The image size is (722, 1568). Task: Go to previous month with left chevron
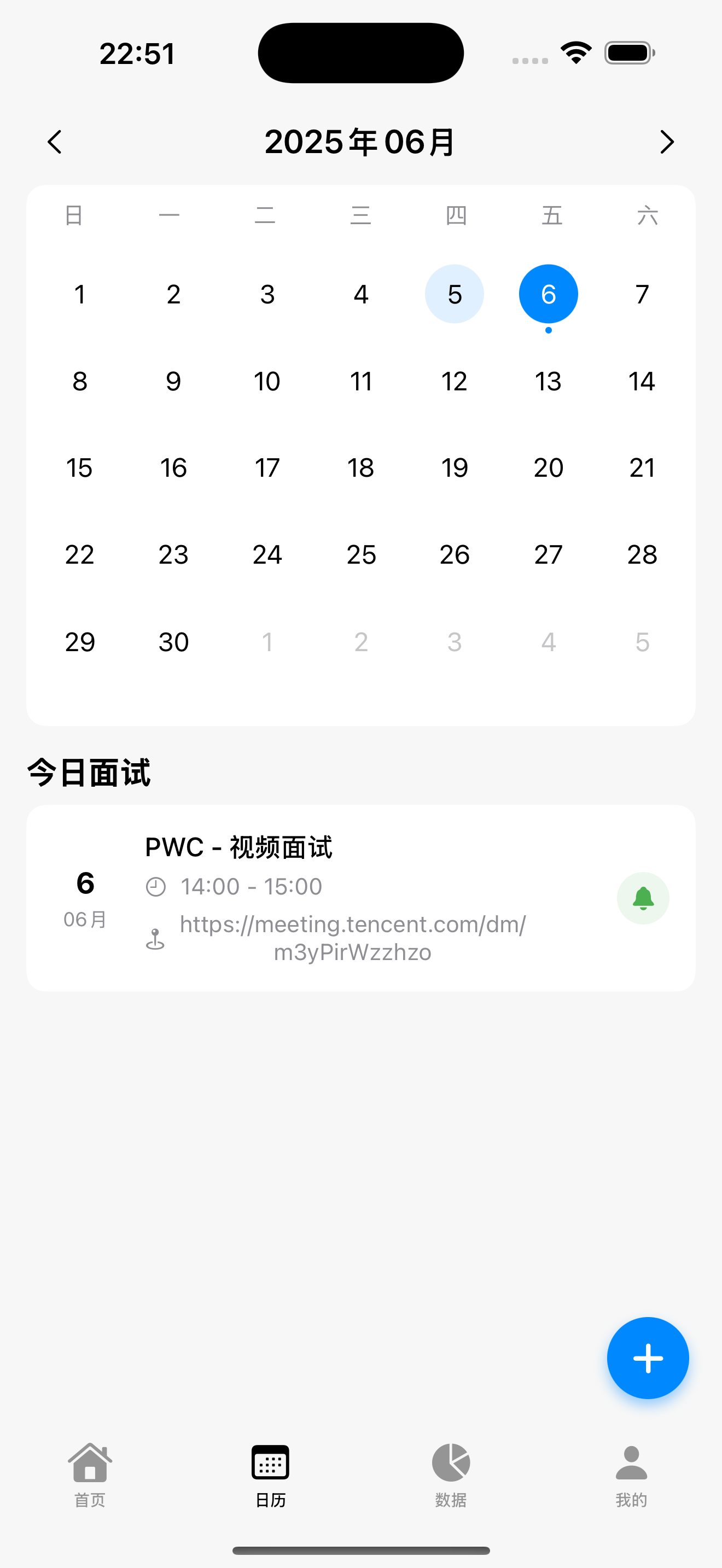[55, 141]
